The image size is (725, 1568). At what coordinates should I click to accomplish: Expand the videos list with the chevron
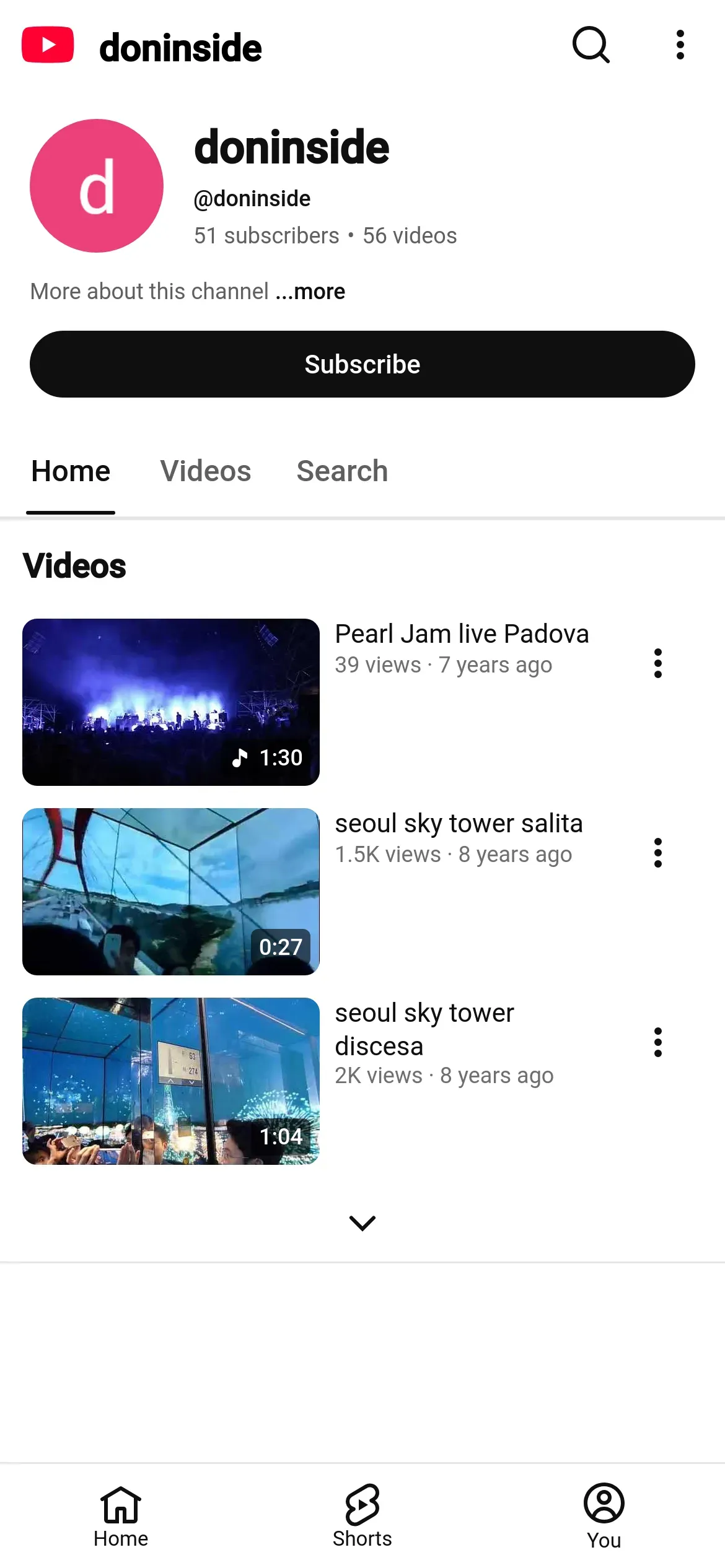pos(362,1223)
